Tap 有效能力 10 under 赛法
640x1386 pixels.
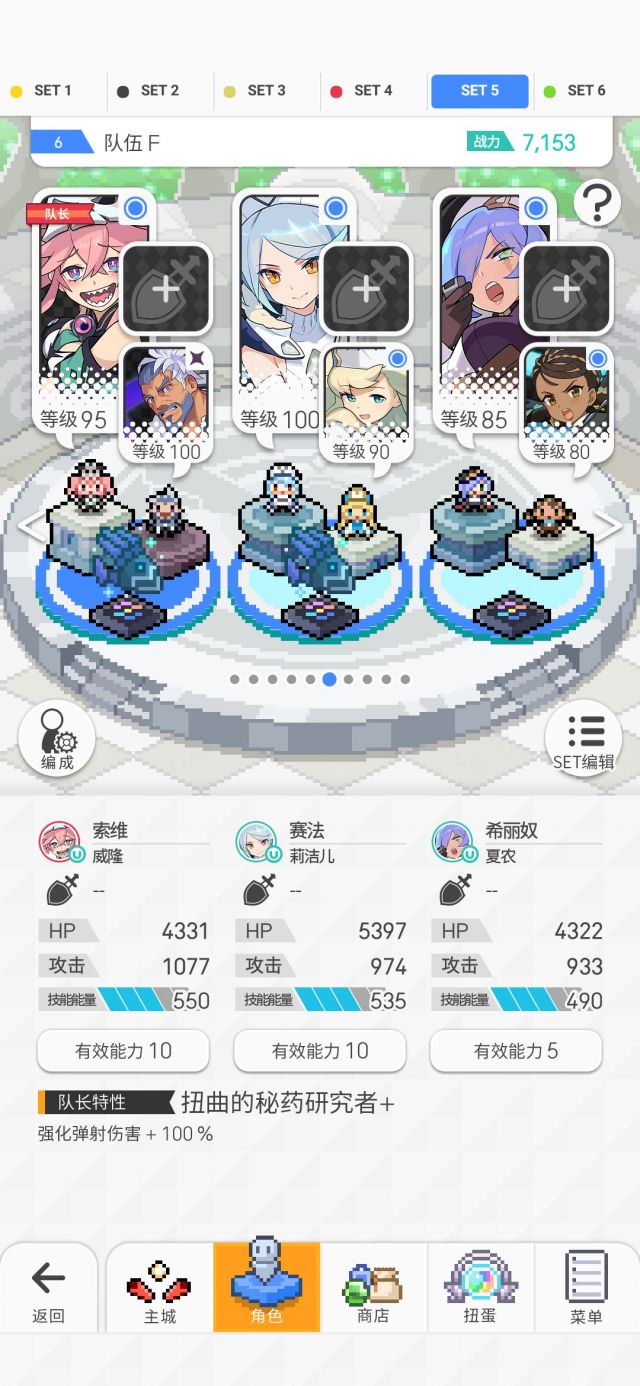[320, 1051]
